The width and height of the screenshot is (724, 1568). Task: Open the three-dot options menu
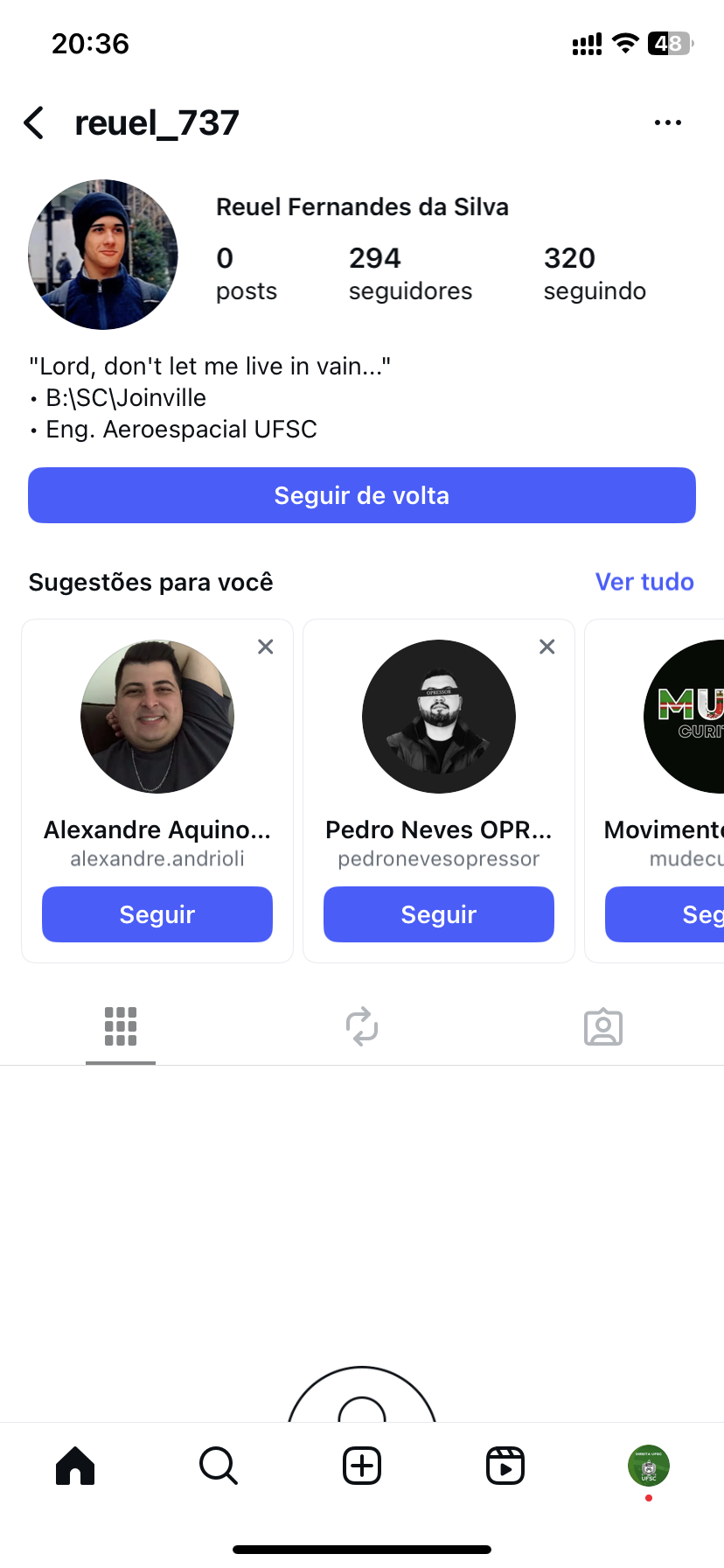(x=667, y=123)
